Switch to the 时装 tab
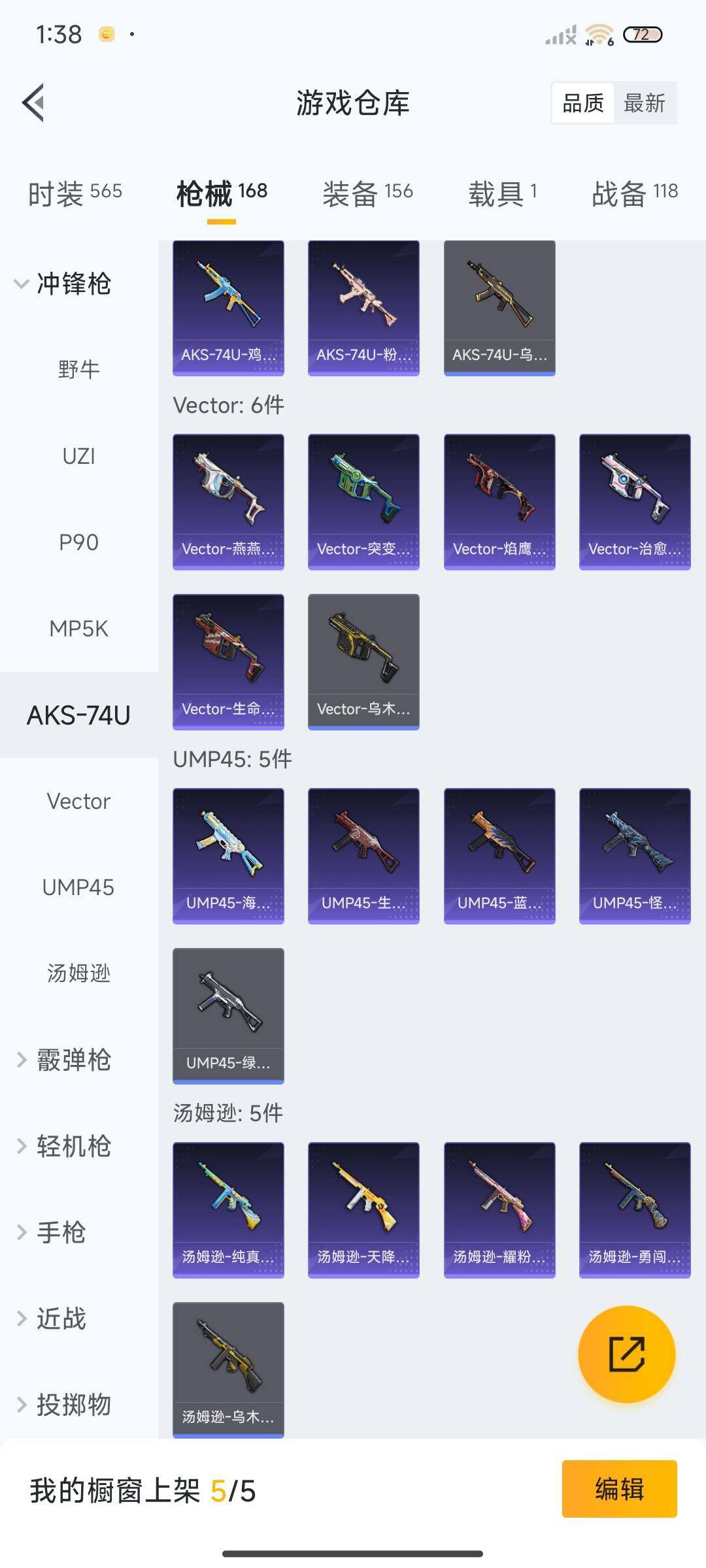 (x=75, y=193)
